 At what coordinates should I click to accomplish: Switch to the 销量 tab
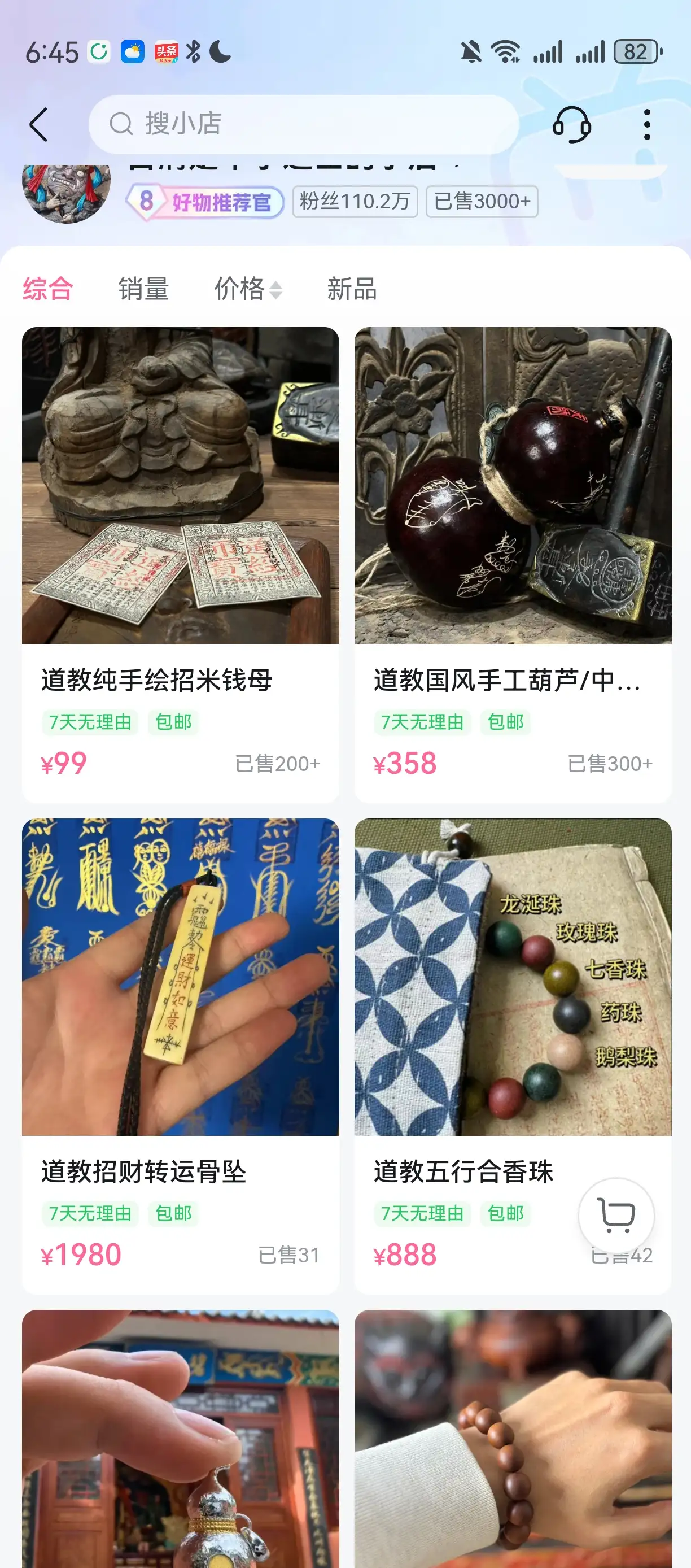click(x=143, y=289)
